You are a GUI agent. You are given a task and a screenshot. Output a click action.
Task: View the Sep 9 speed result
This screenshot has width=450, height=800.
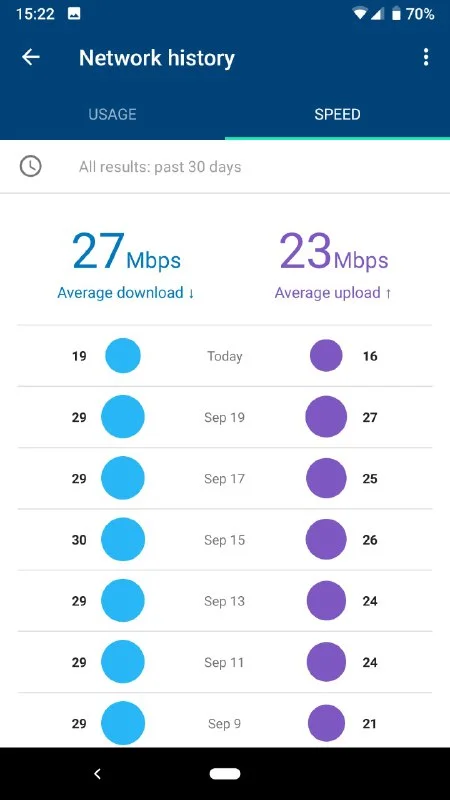tap(225, 720)
